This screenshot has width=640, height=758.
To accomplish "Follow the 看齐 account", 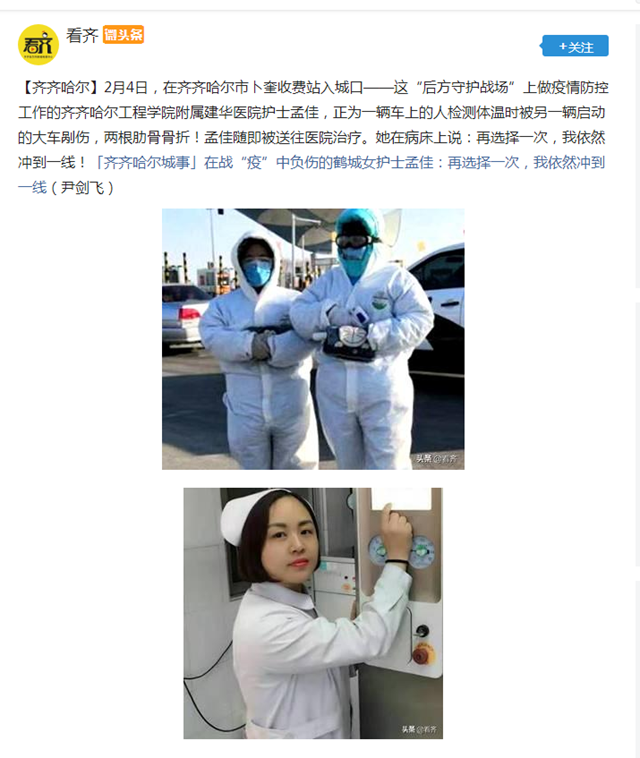I will [x=575, y=47].
